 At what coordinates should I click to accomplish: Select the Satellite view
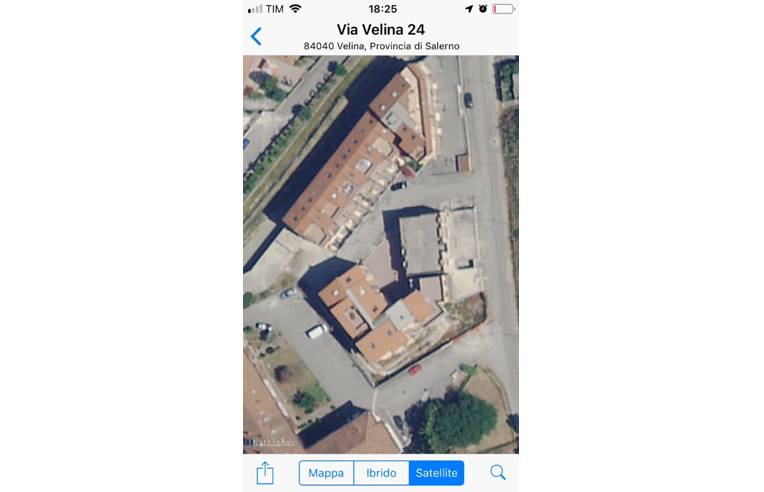click(437, 473)
